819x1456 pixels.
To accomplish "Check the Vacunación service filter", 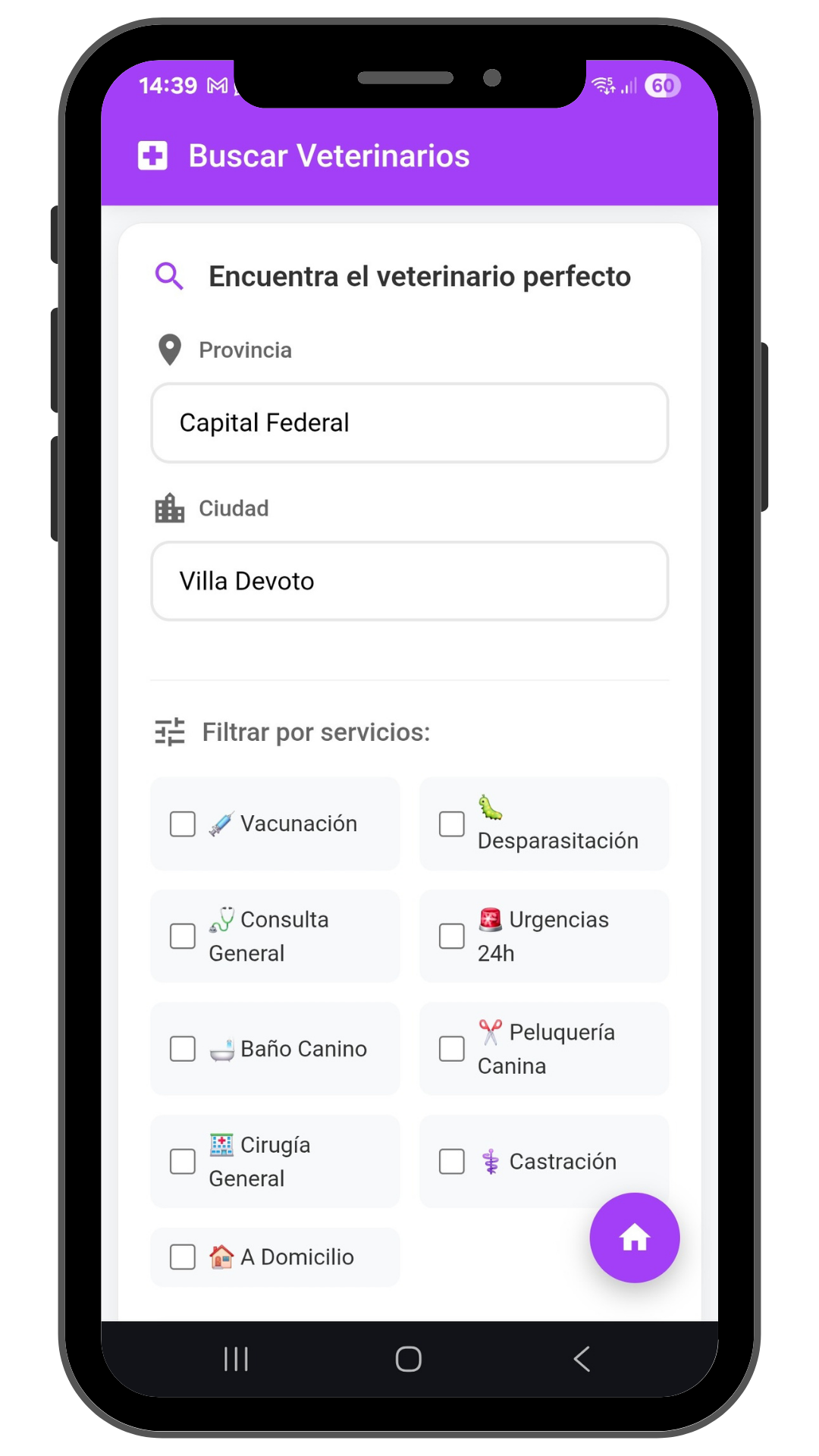I will [183, 824].
